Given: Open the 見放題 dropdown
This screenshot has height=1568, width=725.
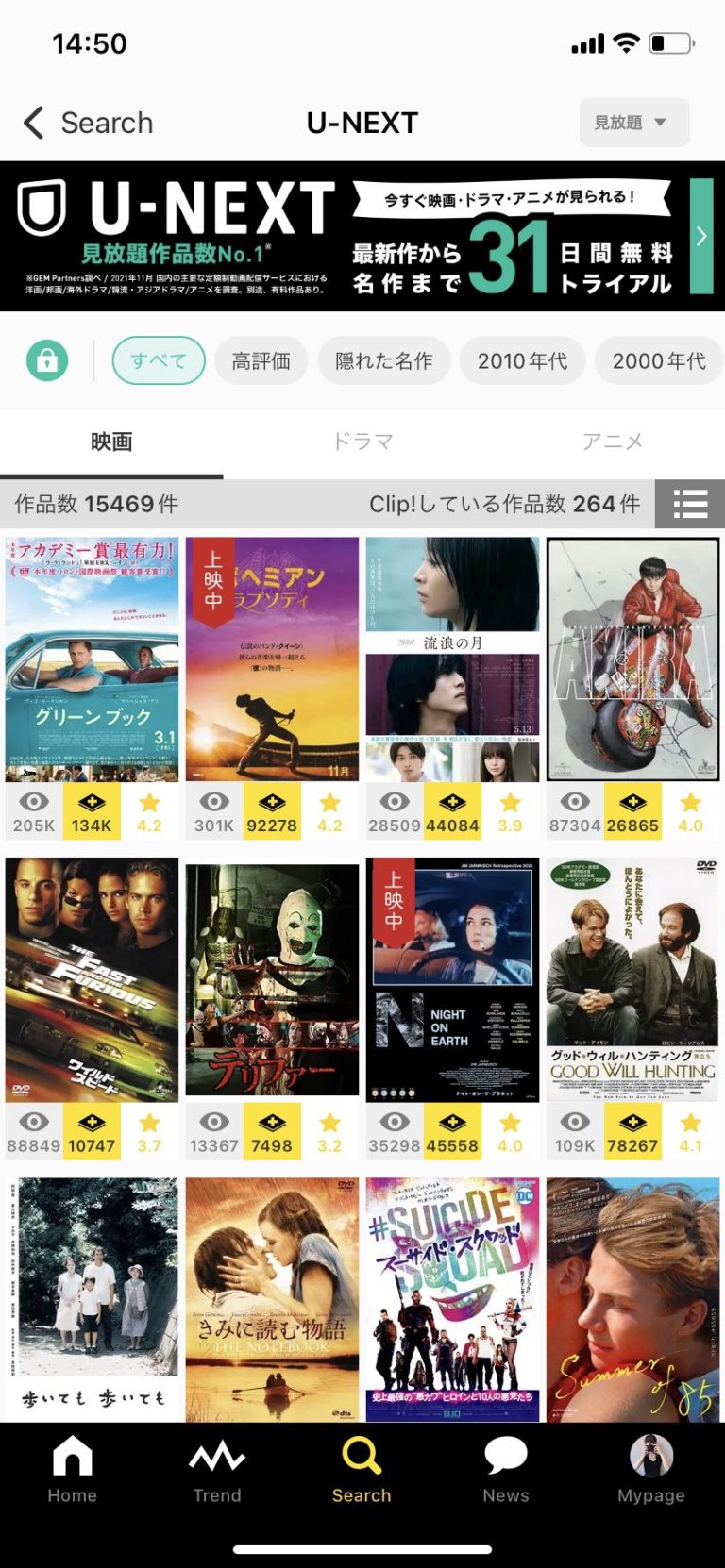Looking at the screenshot, I should tap(633, 123).
